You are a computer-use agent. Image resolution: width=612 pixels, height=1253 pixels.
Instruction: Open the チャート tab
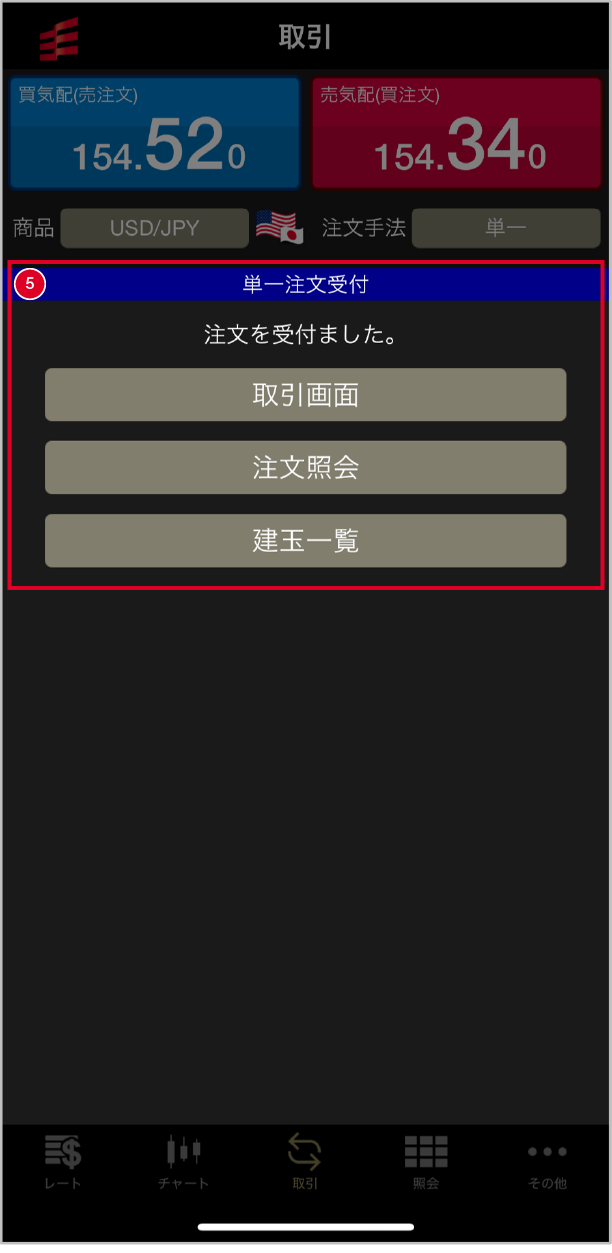pyautogui.click(x=184, y=1163)
